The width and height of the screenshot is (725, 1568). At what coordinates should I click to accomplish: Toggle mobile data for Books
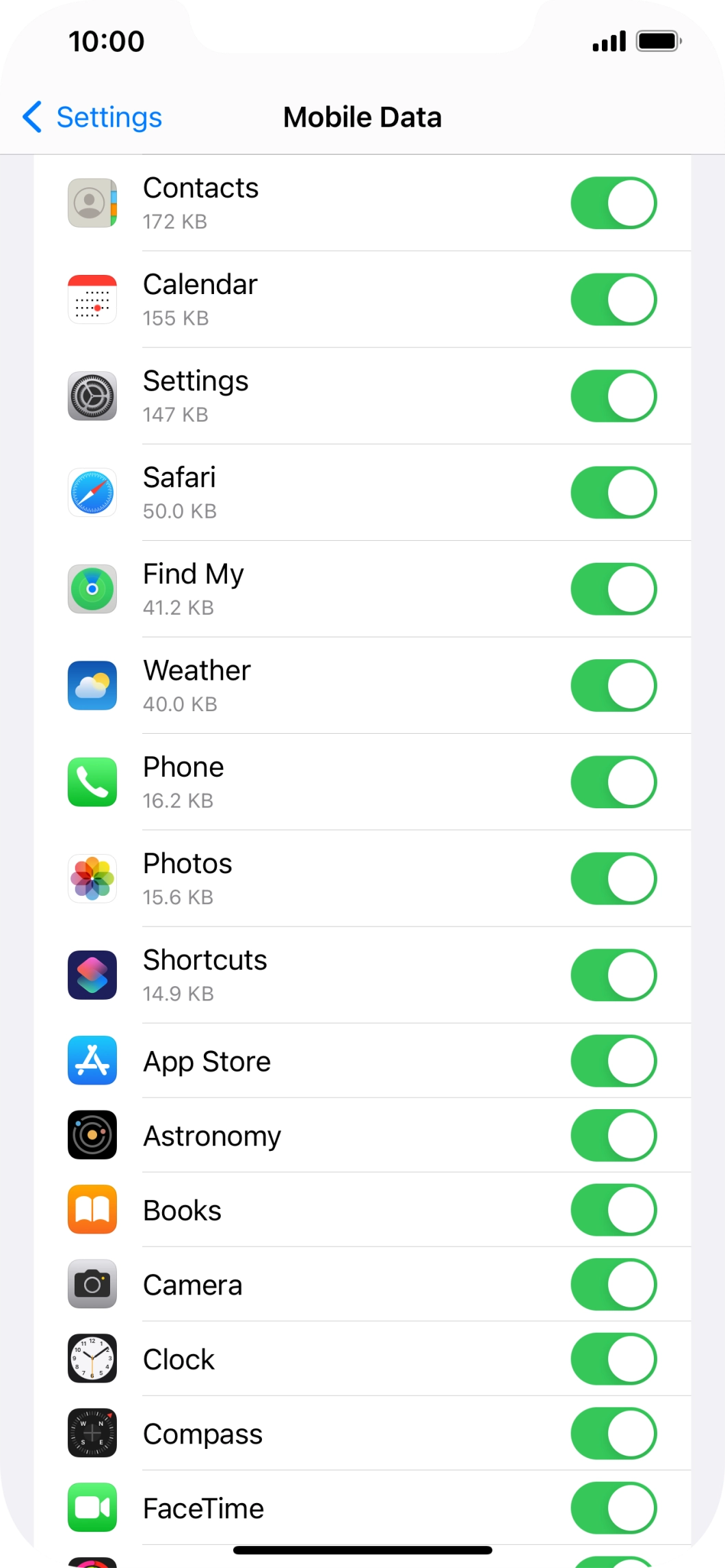[x=613, y=1210]
